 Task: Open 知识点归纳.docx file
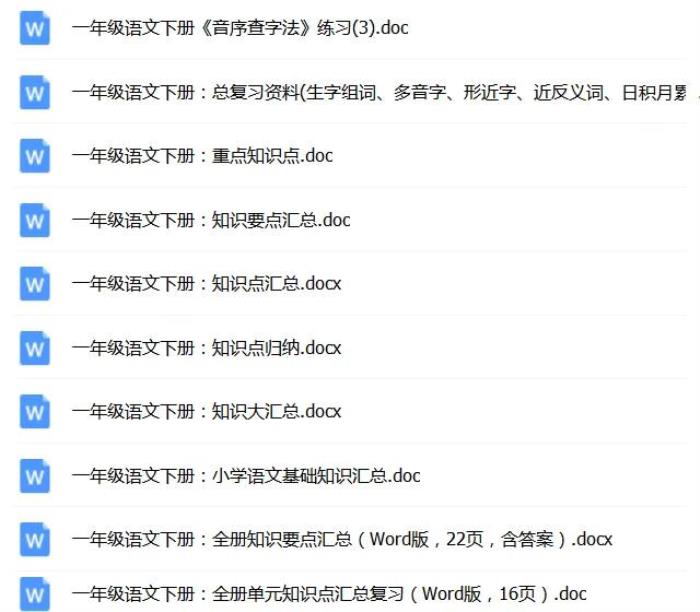(x=206, y=348)
